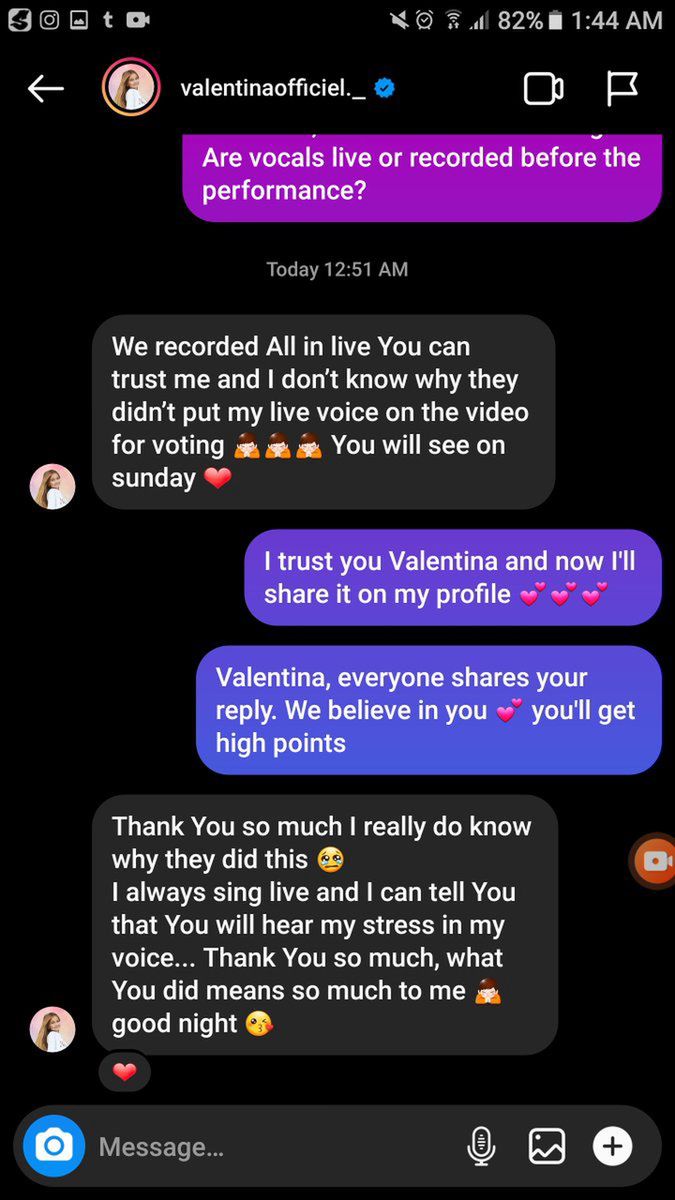Pick an image from the gallery

tap(547, 1146)
